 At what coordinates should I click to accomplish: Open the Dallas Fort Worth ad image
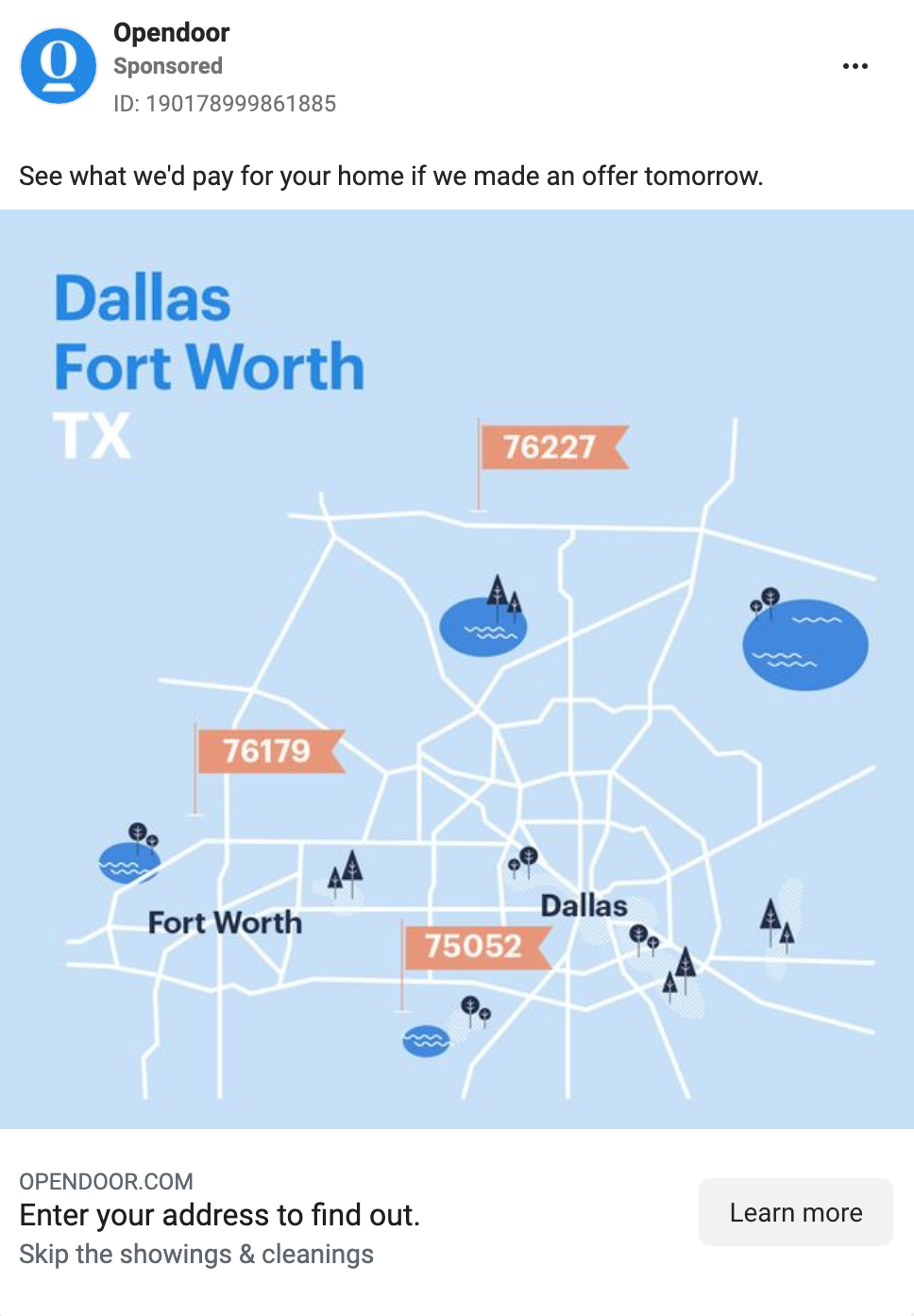pyautogui.click(x=457, y=668)
